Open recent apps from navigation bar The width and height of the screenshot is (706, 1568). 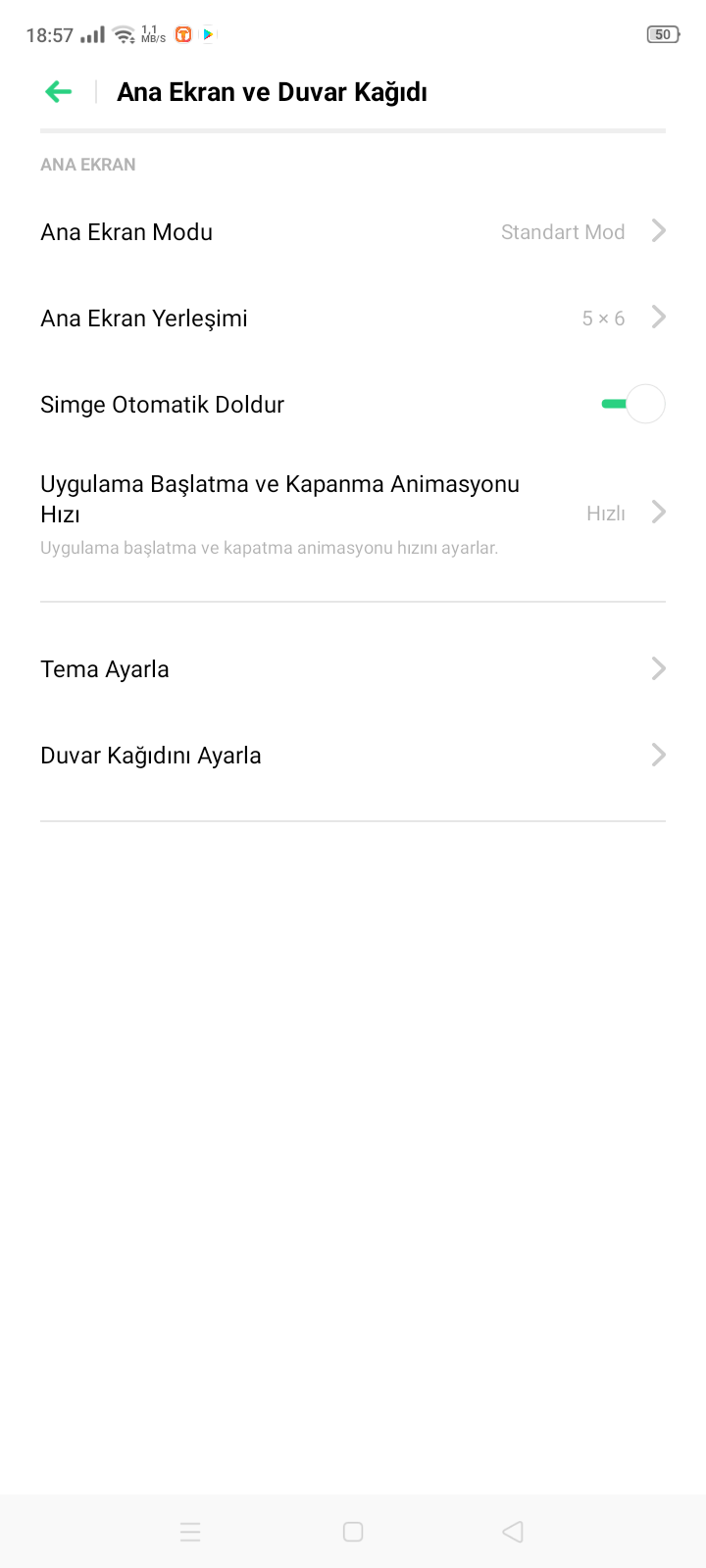click(x=191, y=1532)
